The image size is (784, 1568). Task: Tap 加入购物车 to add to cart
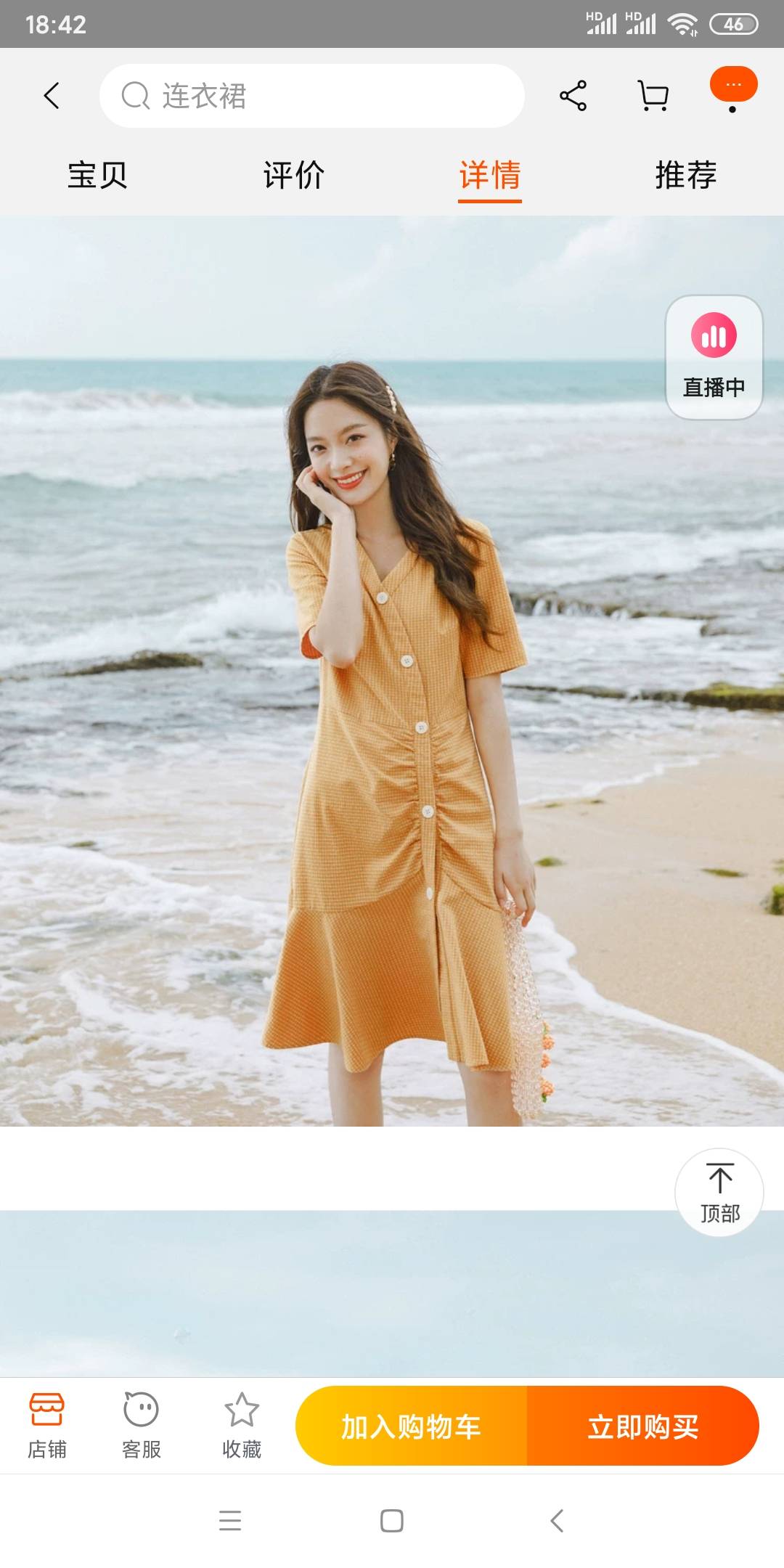coord(412,1426)
